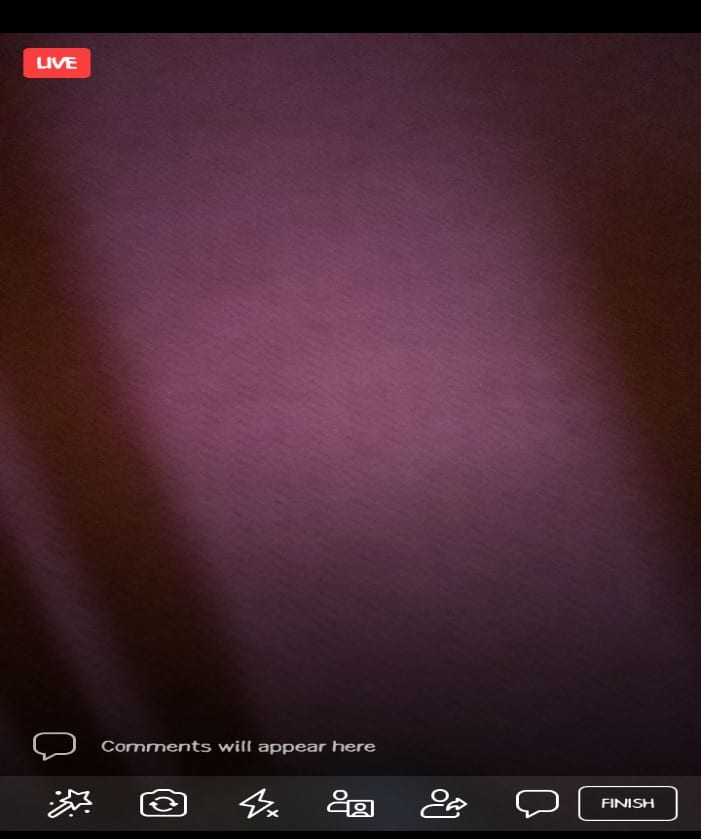This screenshot has width=701, height=839.
Task: Tap FINISH to end the live video
Action: (627, 803)
